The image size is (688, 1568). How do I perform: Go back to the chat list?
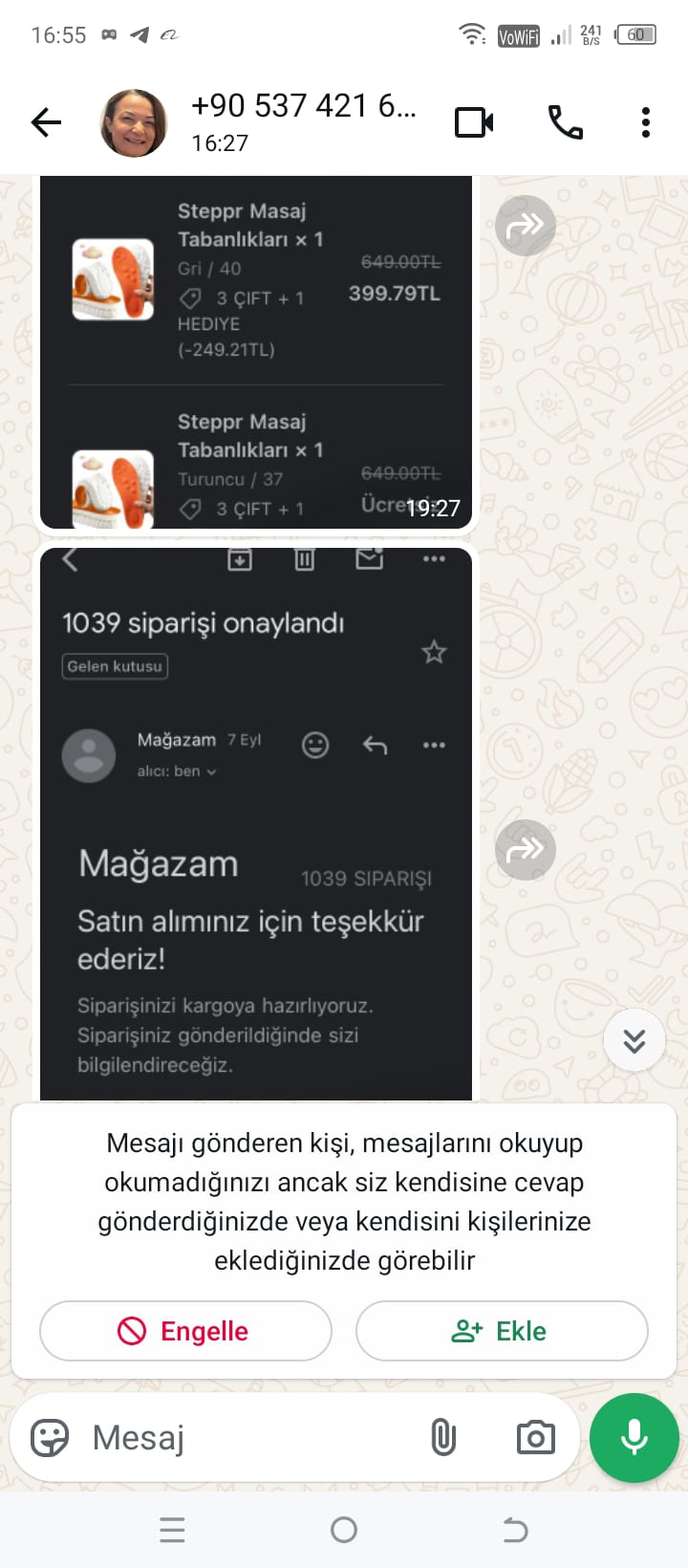46,122
